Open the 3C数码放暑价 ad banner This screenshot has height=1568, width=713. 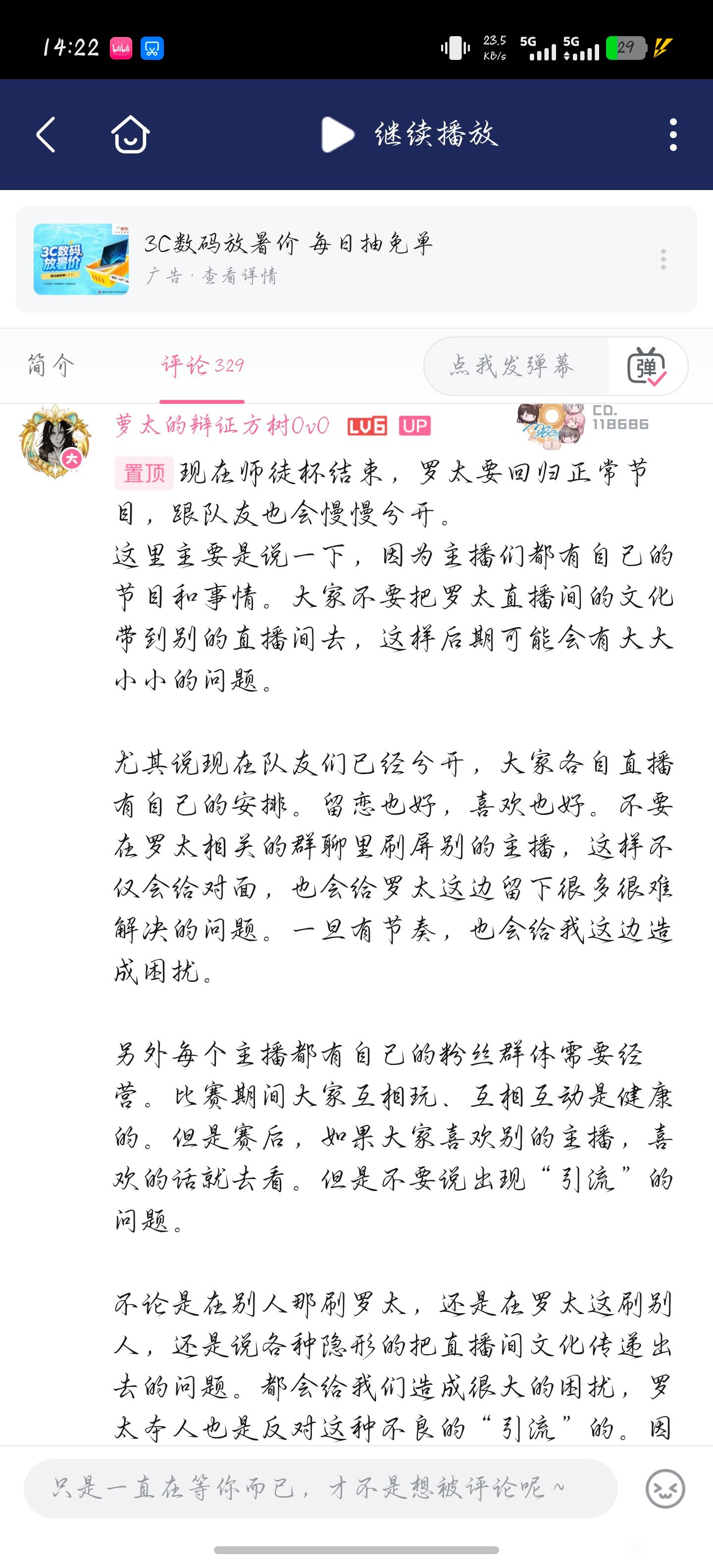(x=356, y=259)
